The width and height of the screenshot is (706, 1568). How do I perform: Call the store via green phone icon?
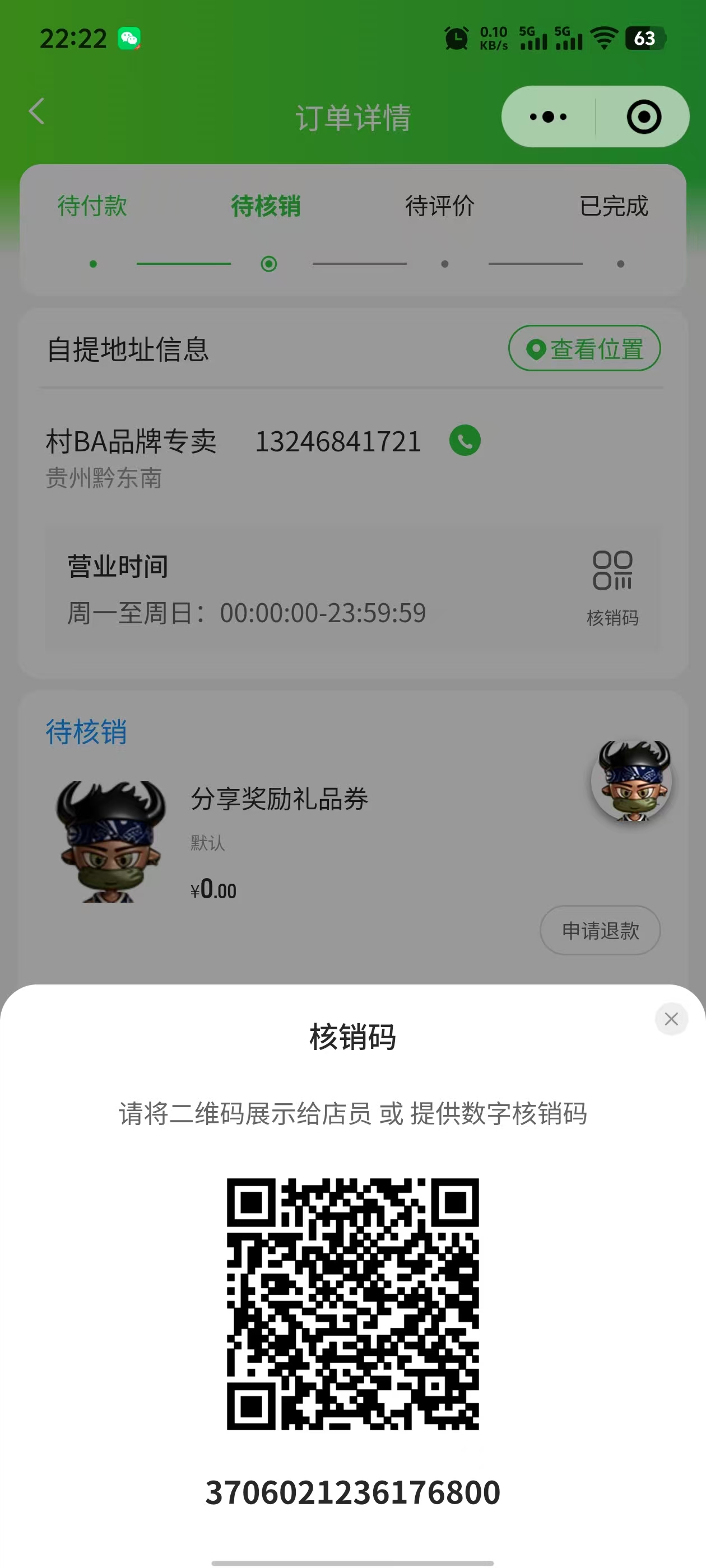[465, 441]
